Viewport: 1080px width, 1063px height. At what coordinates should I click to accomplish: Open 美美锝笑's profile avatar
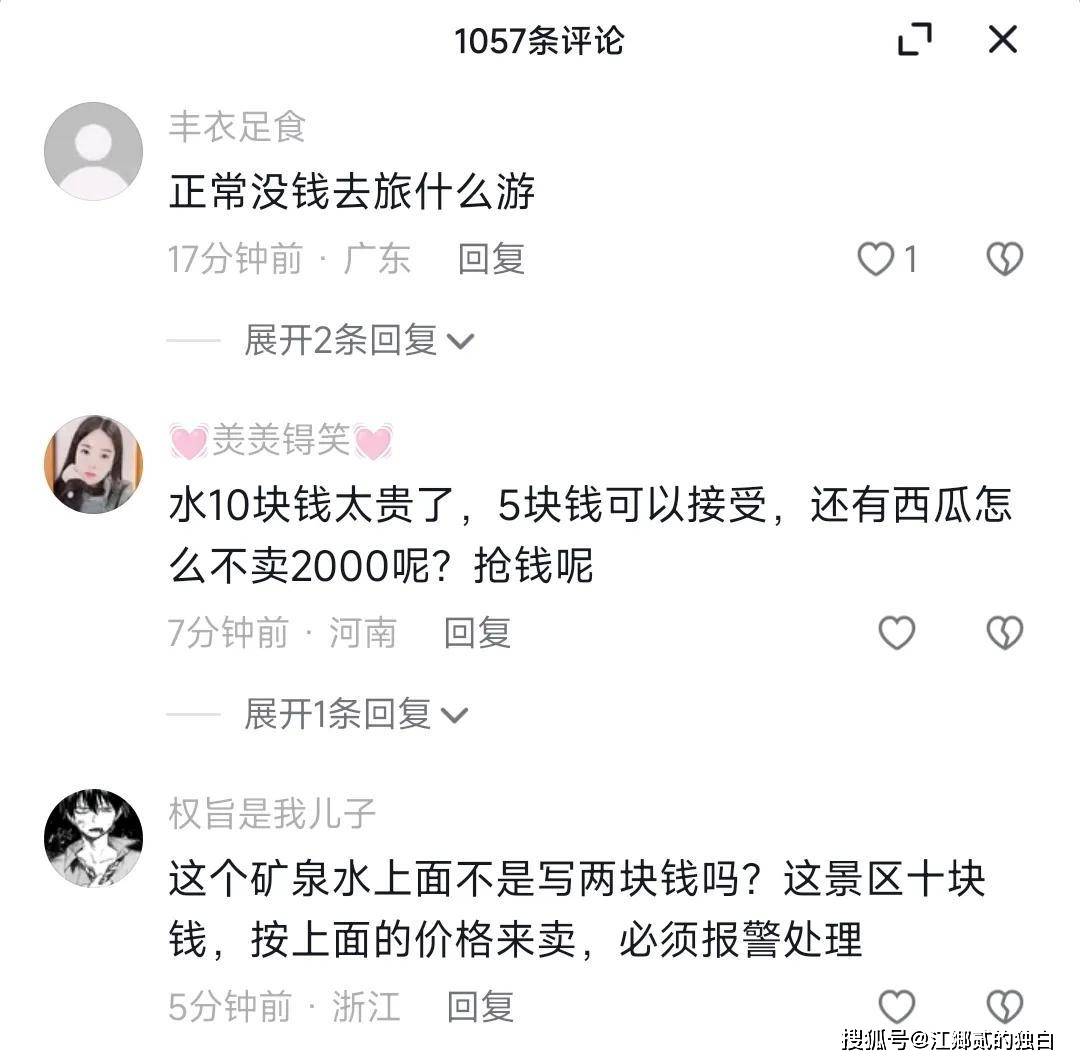point(93,464)
